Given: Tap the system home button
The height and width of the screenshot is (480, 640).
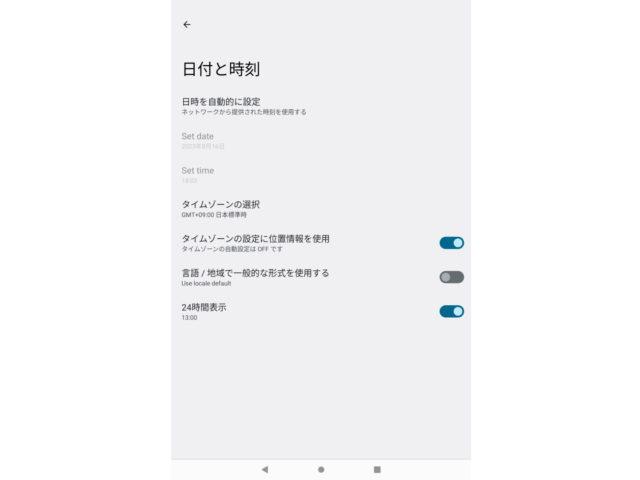Looking at the screenshot, I should tap(321, 469).
